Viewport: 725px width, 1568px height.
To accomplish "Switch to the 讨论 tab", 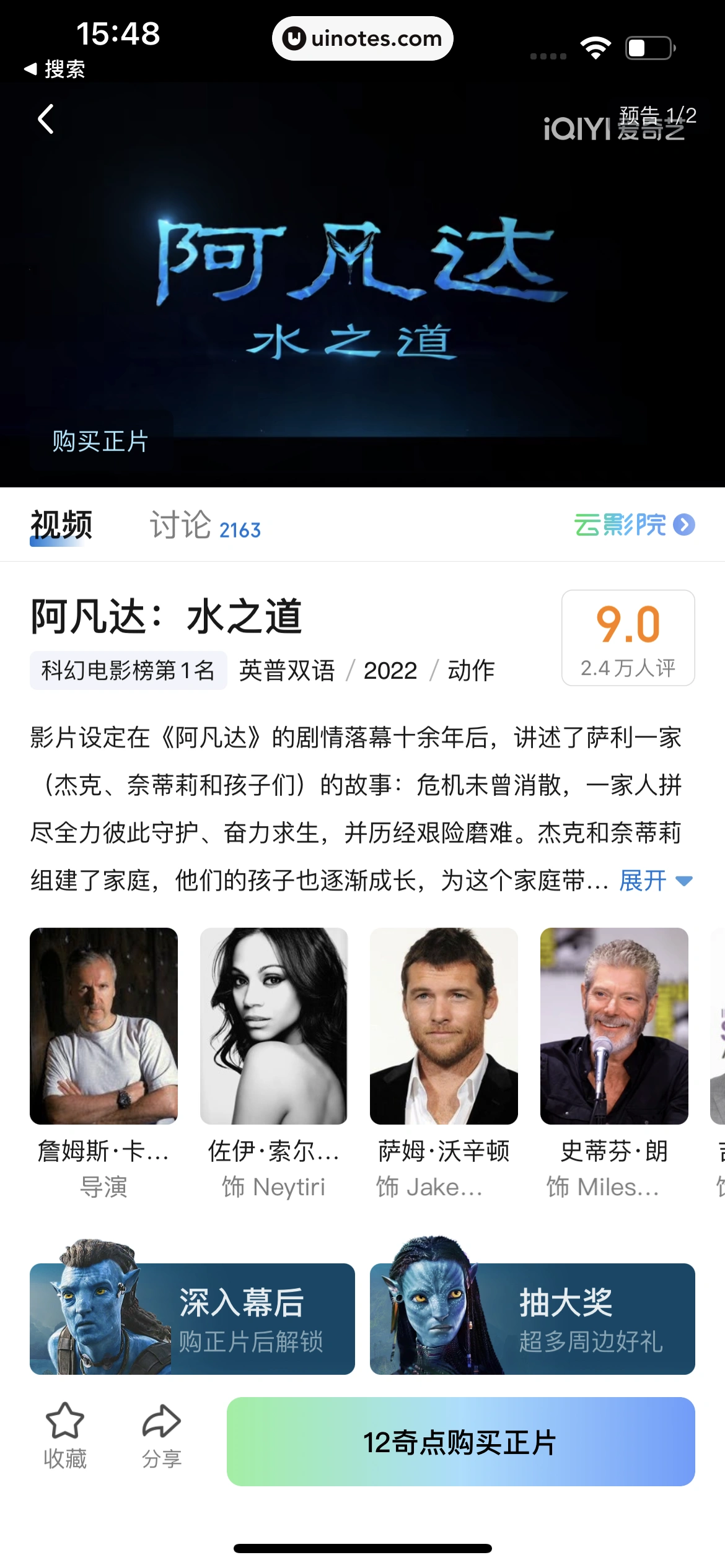I will pos(180,525).
